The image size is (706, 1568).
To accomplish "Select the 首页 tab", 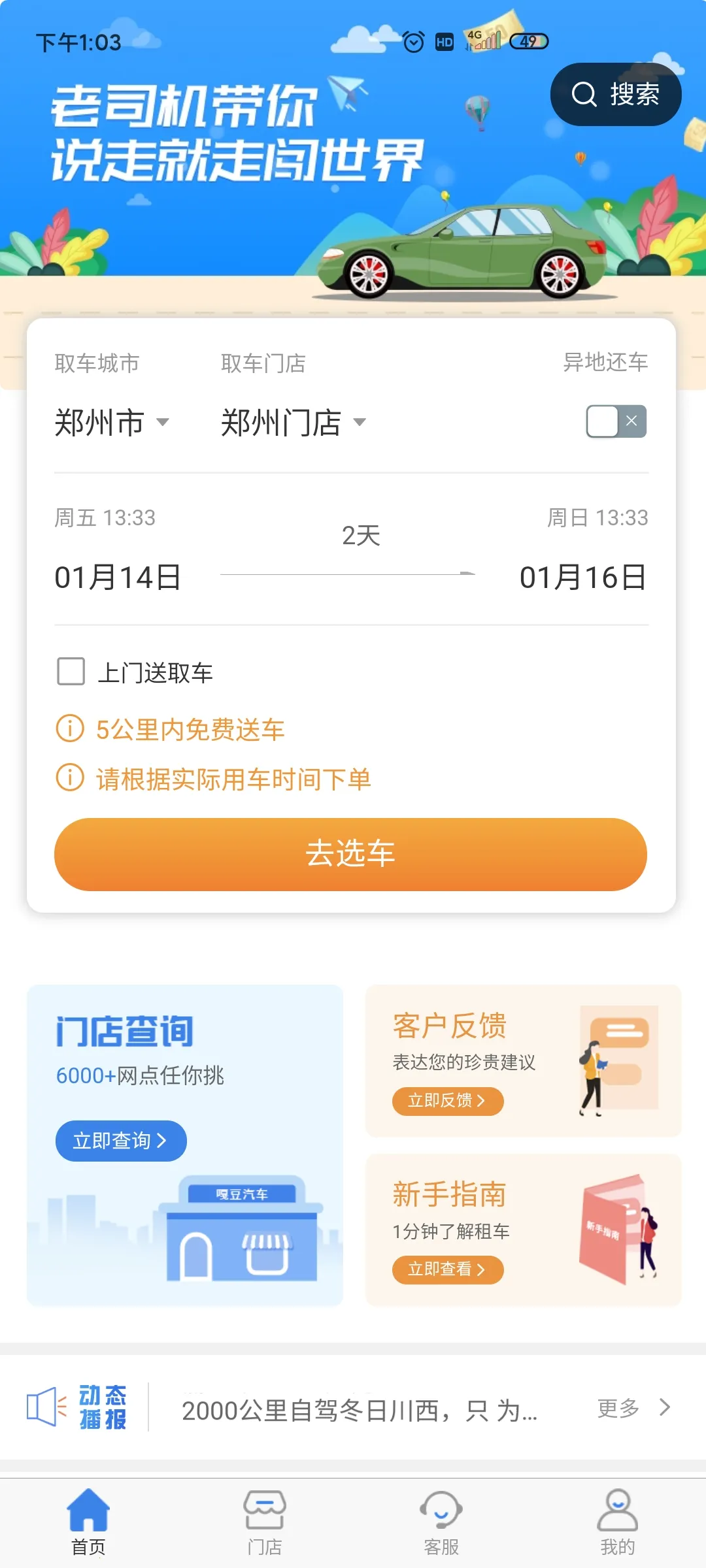I will click(x=88, y=1522).
